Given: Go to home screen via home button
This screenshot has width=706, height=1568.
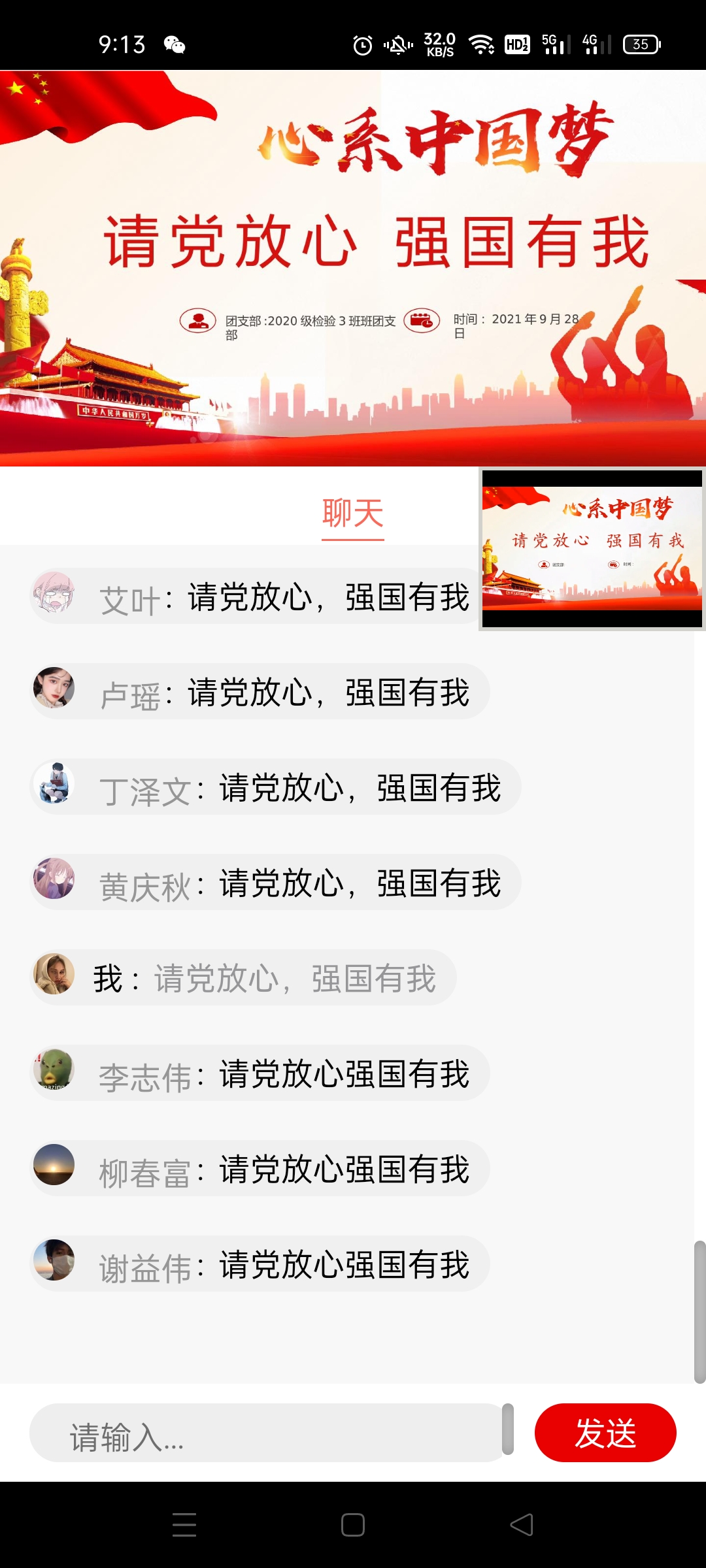Looking at the screenshot, I should [353, 1525].
